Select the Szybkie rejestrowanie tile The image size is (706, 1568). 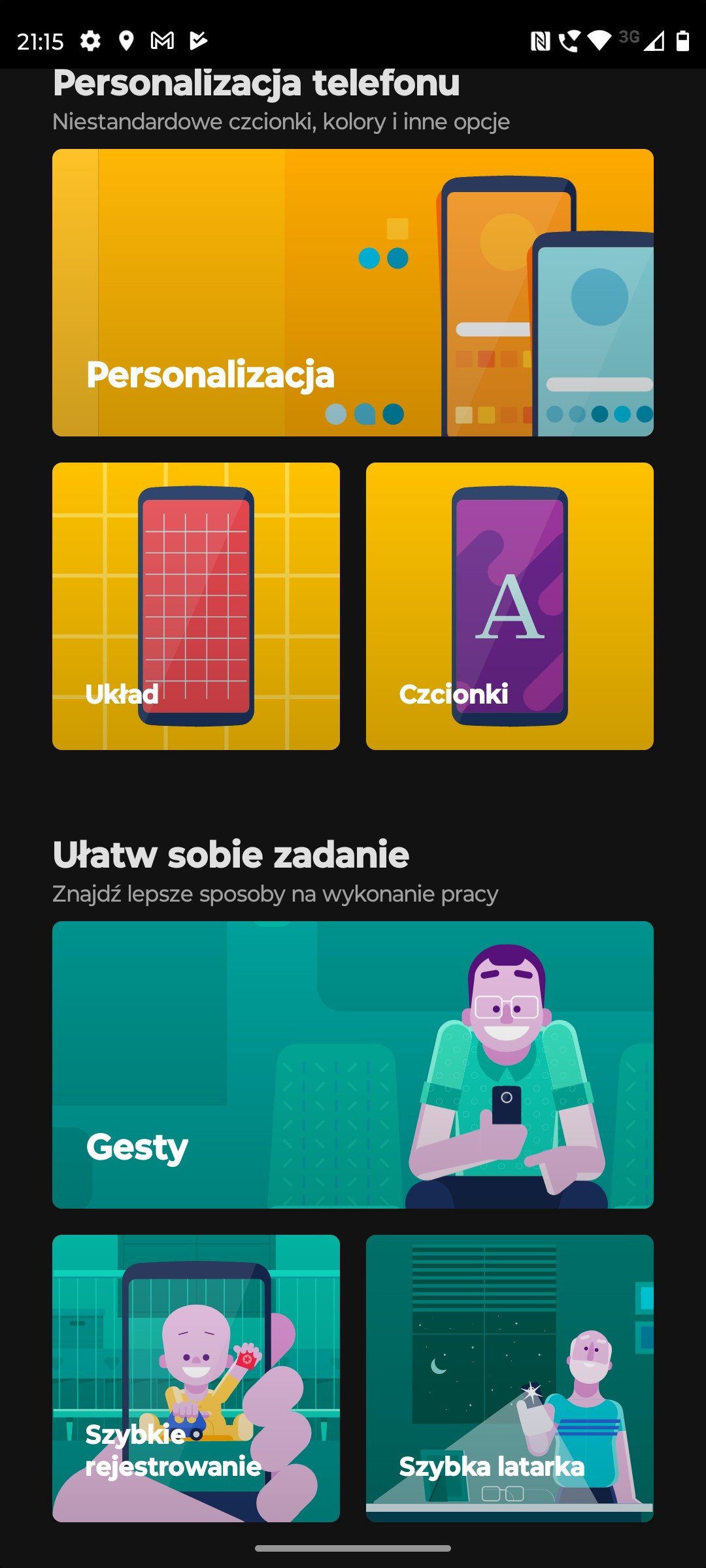click(x=196, y=1379)
